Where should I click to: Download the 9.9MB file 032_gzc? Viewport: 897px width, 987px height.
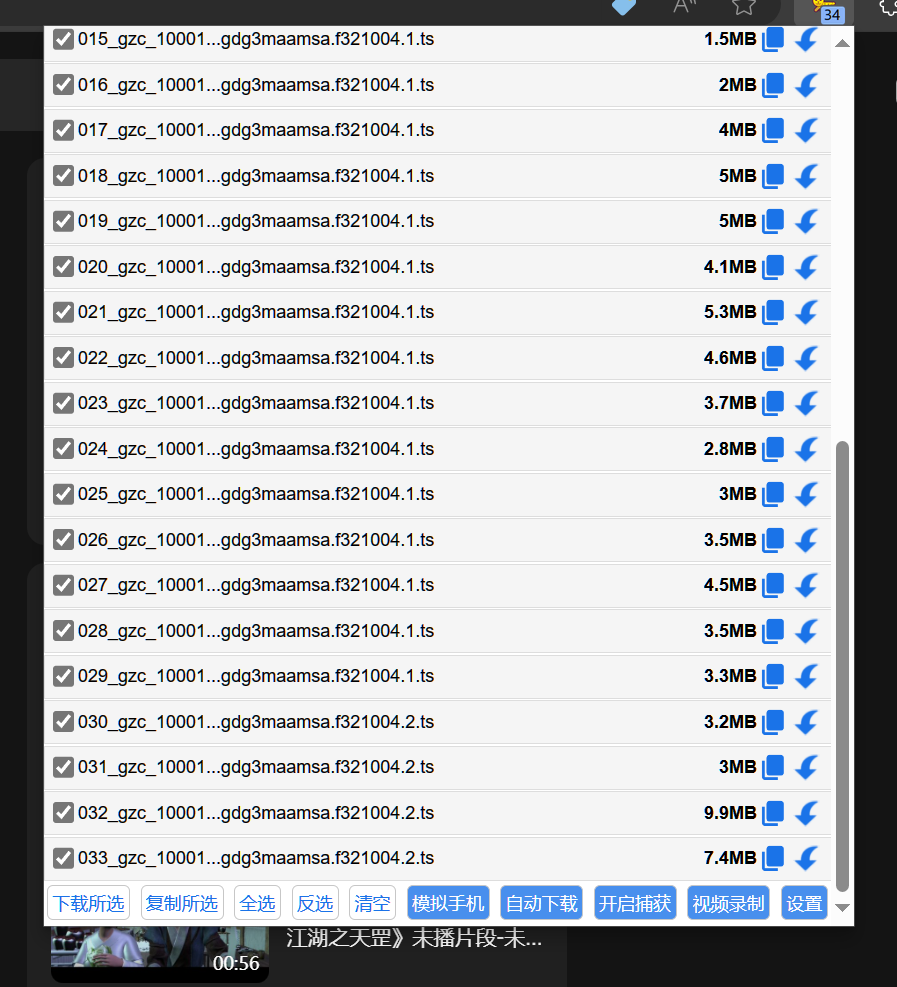coord(806,813)
